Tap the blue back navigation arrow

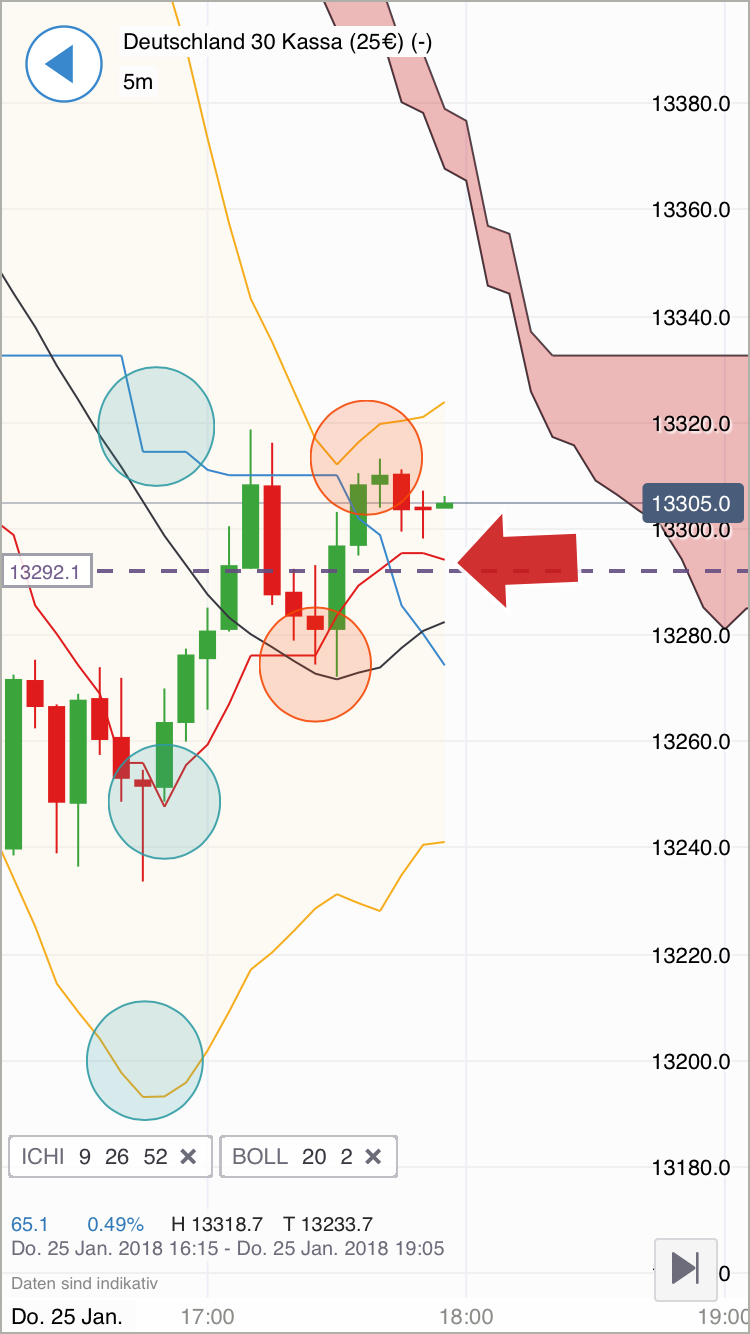[x=63, y=64]
